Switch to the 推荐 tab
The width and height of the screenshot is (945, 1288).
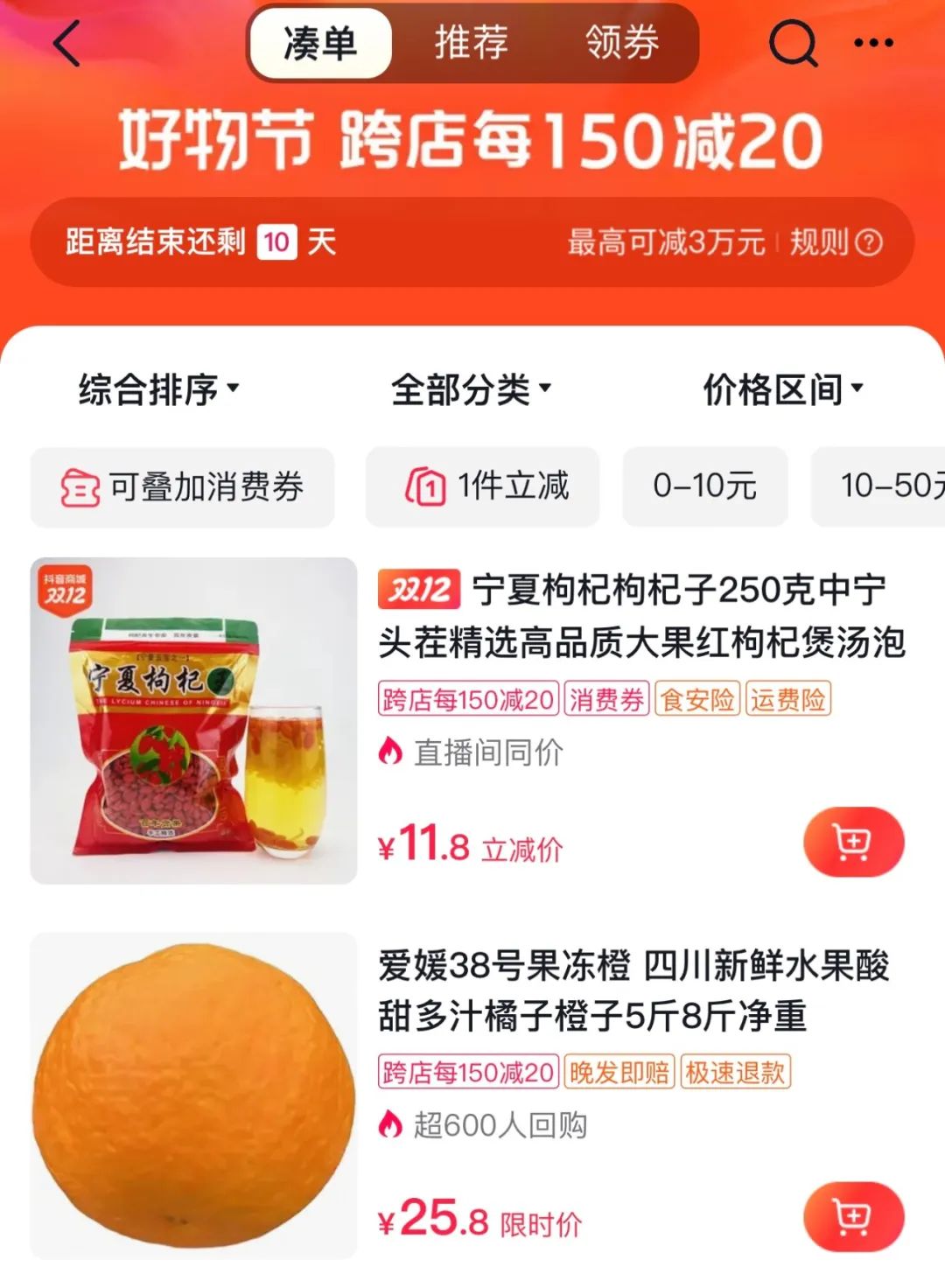tap(472, 43)
